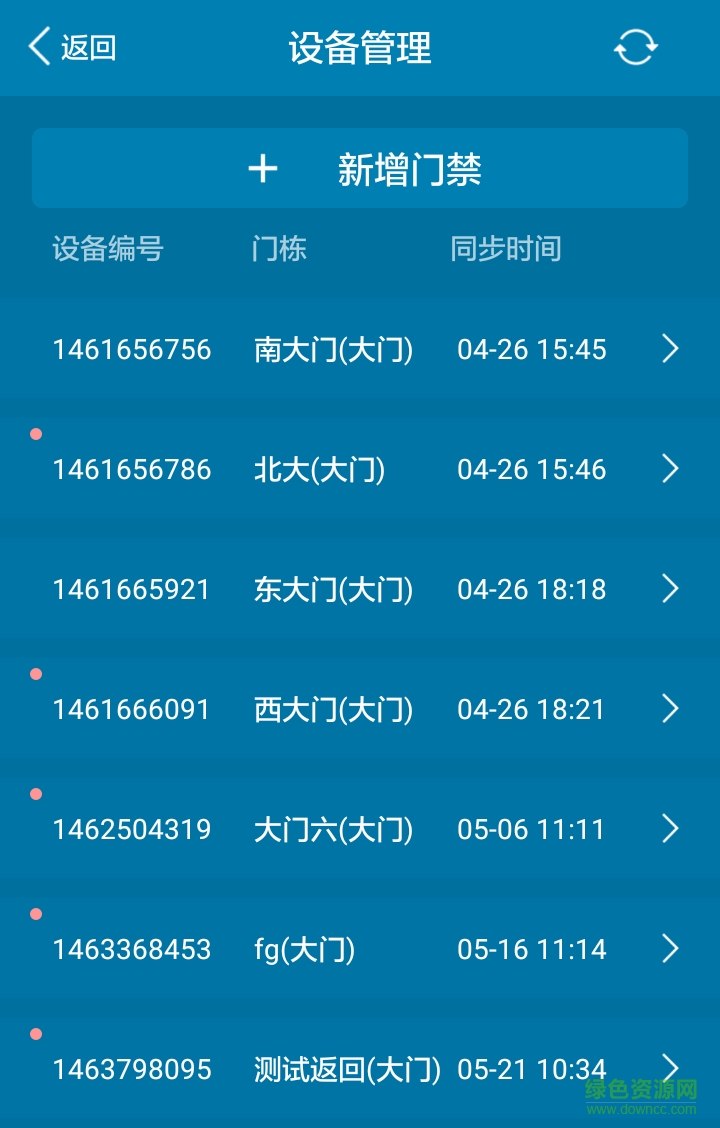Expand fg(大门) row using its chevron

tap(671, 949)
